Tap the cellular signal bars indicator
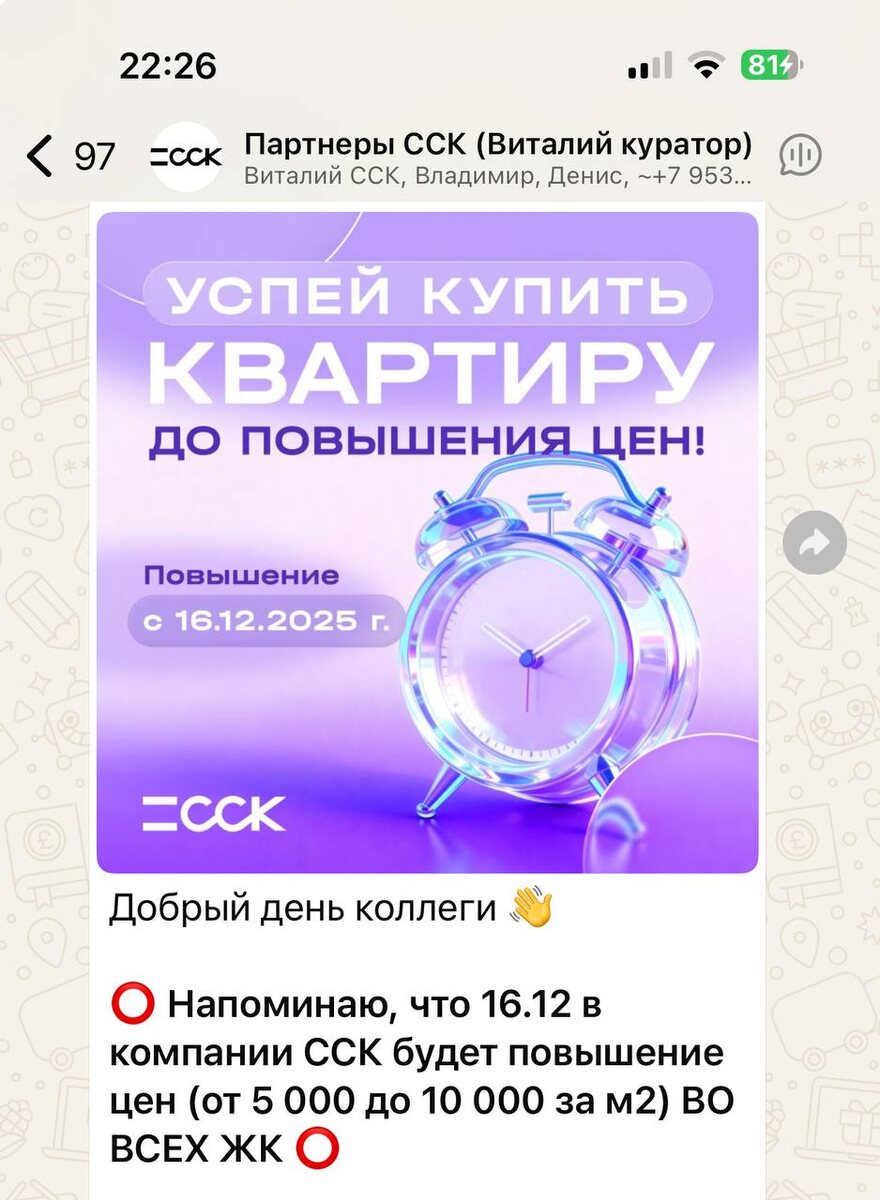 click(650, 65)
